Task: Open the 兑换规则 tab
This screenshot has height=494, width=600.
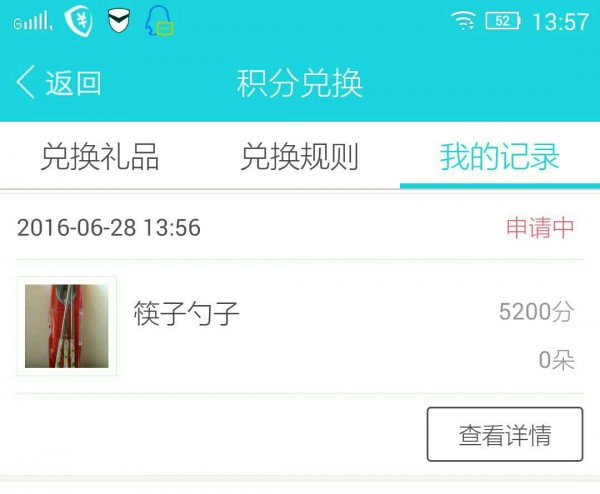Action: click(299, 157)
